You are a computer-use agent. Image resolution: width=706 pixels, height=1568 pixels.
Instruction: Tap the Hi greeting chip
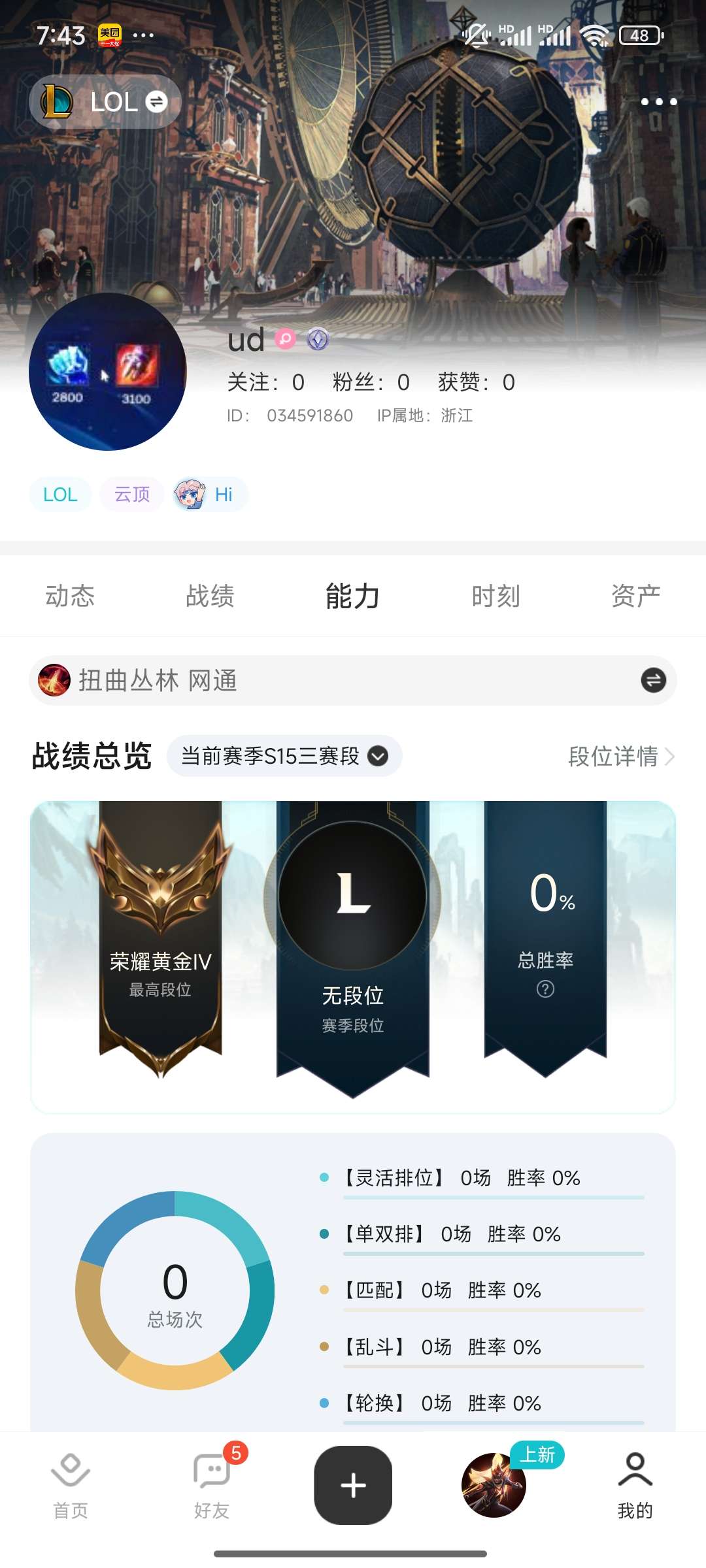click(210, 495)
